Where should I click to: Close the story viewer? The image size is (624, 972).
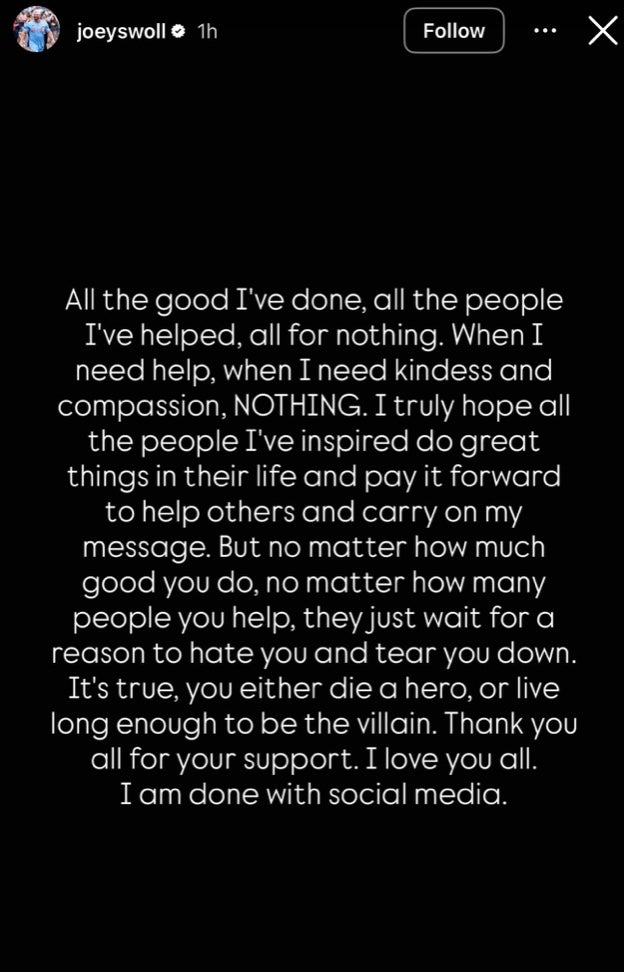click(602, 31)
